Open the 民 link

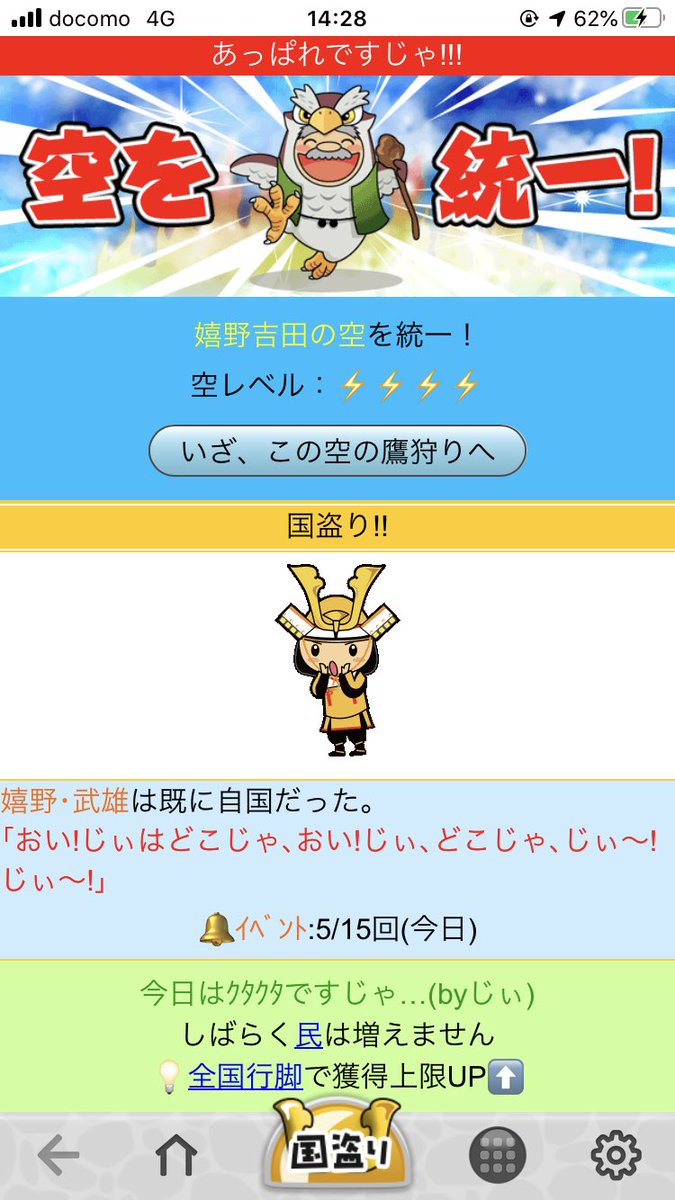pyautogui.click(x=308, y=1033)
